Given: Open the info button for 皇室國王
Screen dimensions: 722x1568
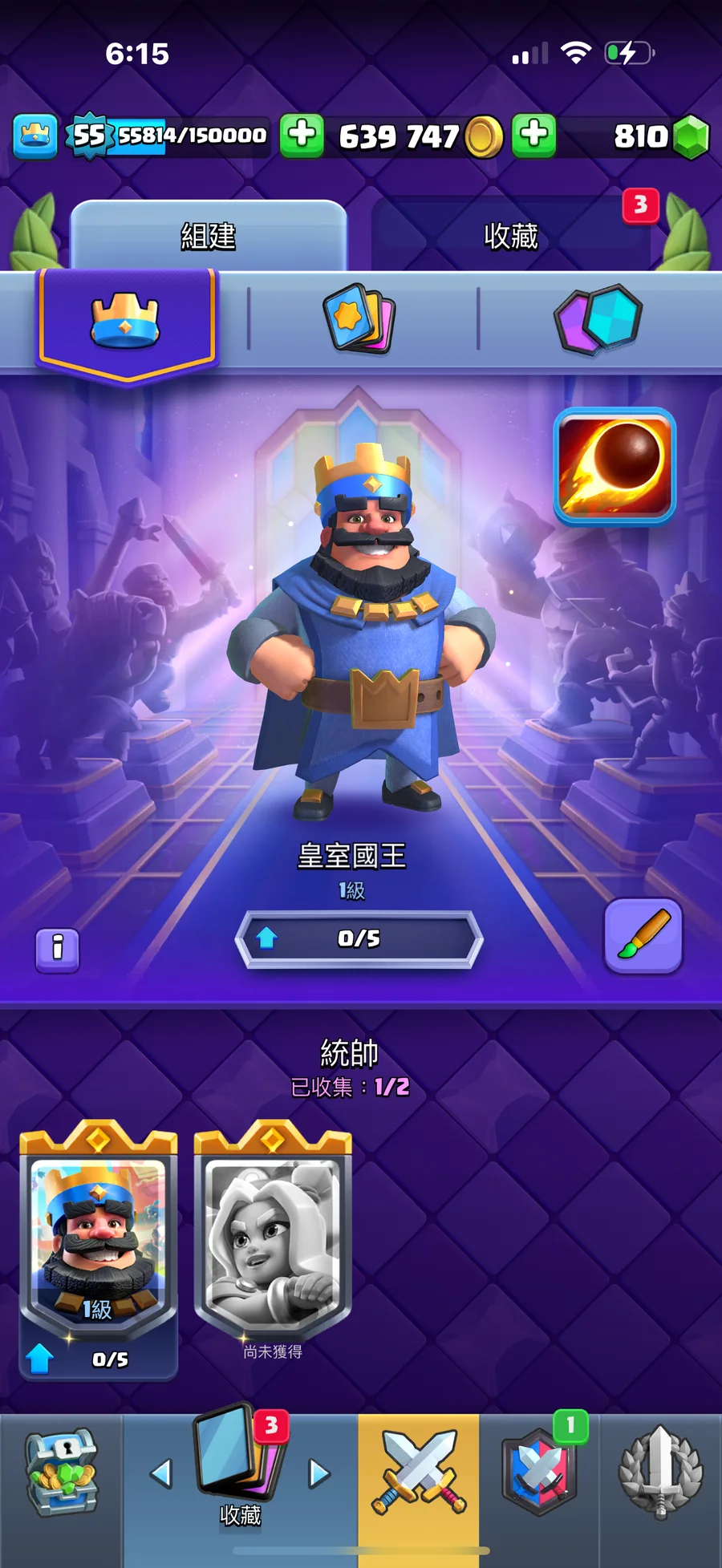Looking at the screenshot, I should tap(58, 950).
